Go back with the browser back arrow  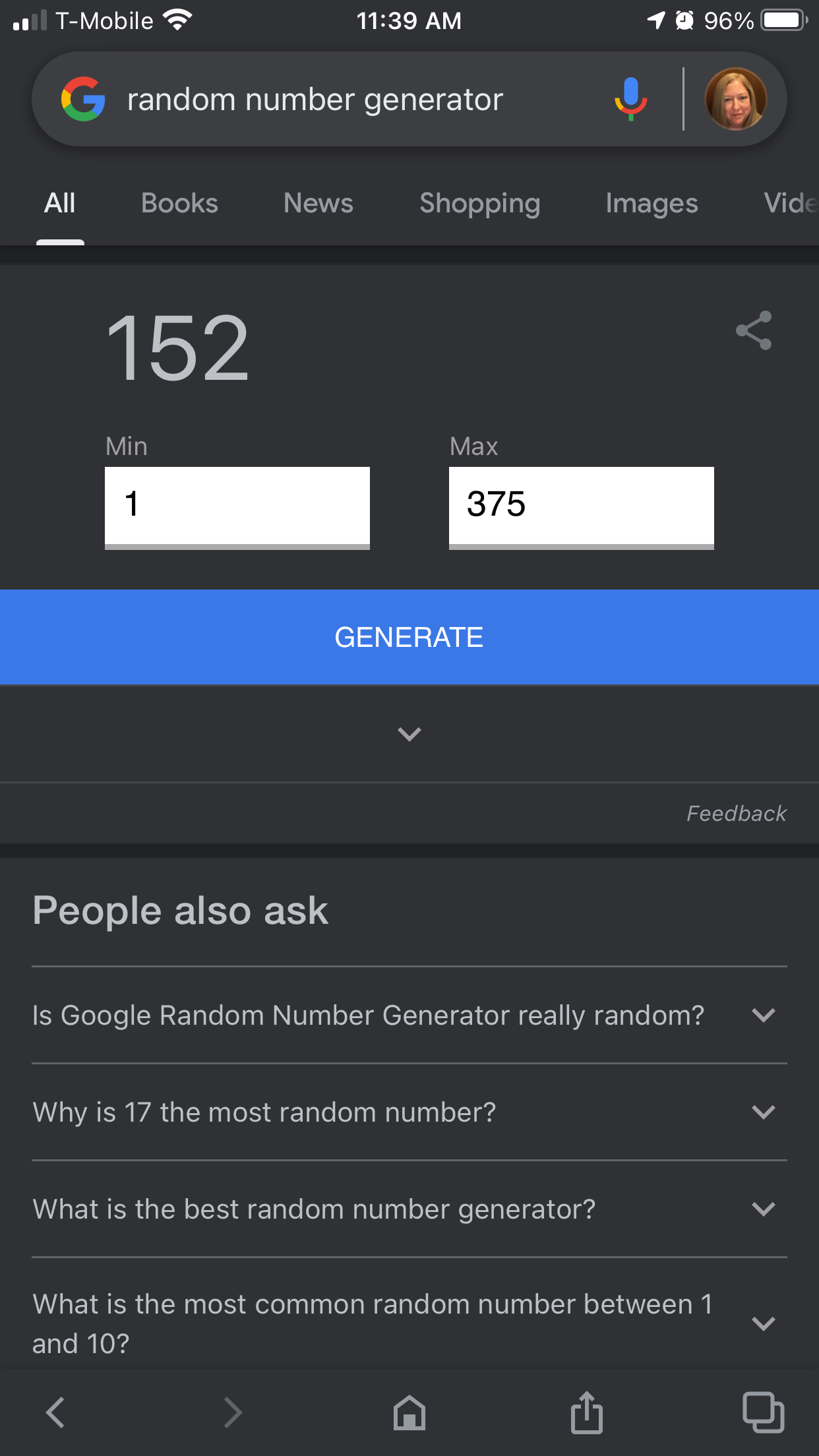55,1412
